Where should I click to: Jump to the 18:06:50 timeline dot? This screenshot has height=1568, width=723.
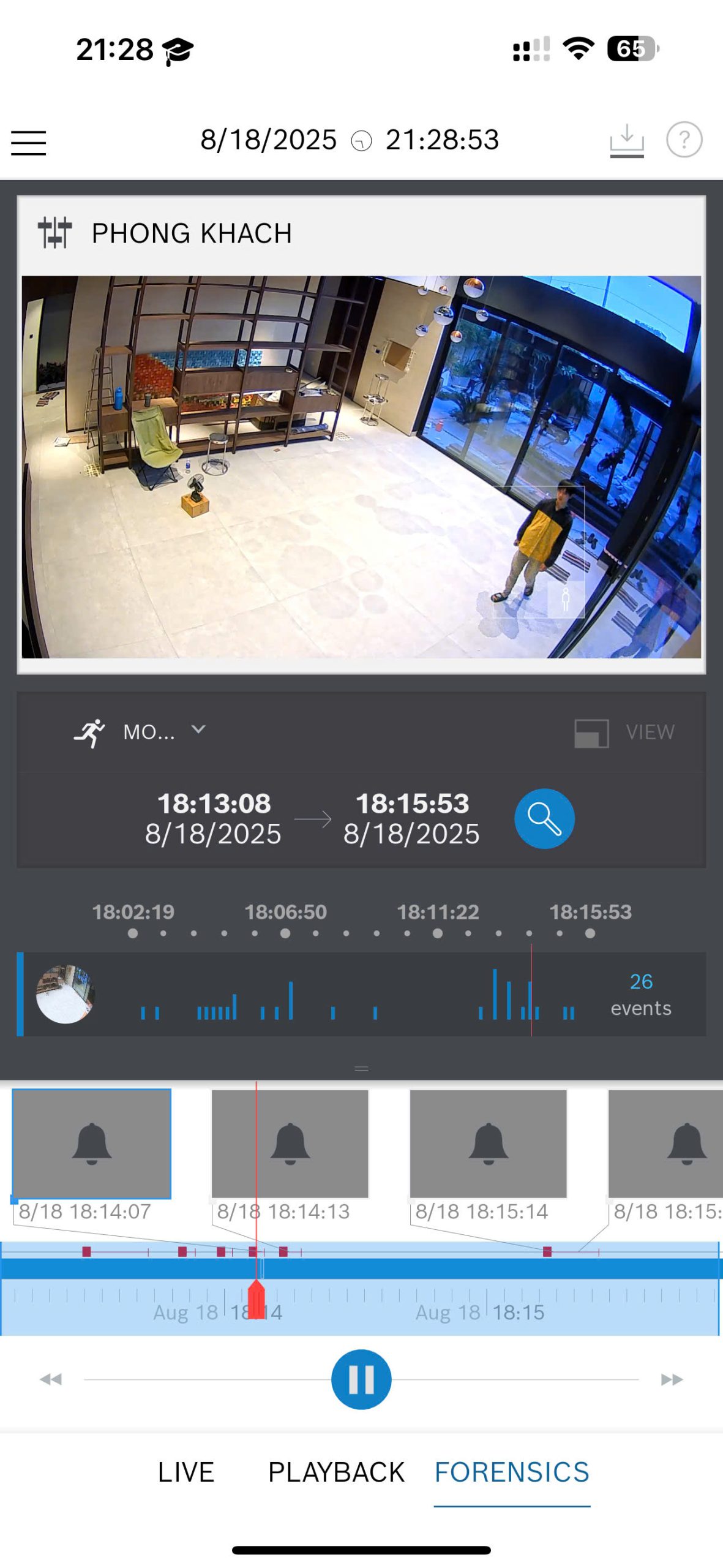coord(285,933)
